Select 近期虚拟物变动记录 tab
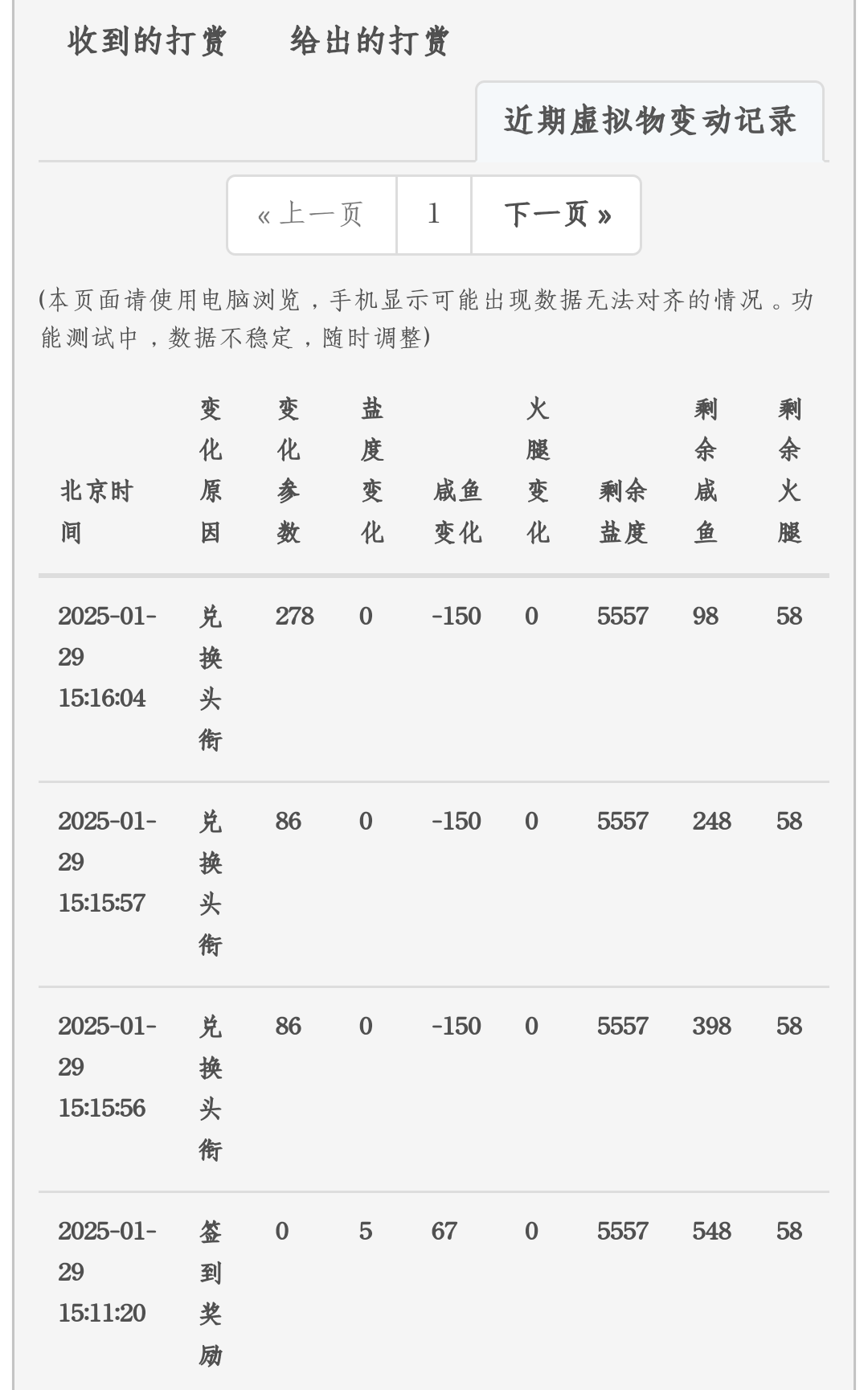 [649, 121]
